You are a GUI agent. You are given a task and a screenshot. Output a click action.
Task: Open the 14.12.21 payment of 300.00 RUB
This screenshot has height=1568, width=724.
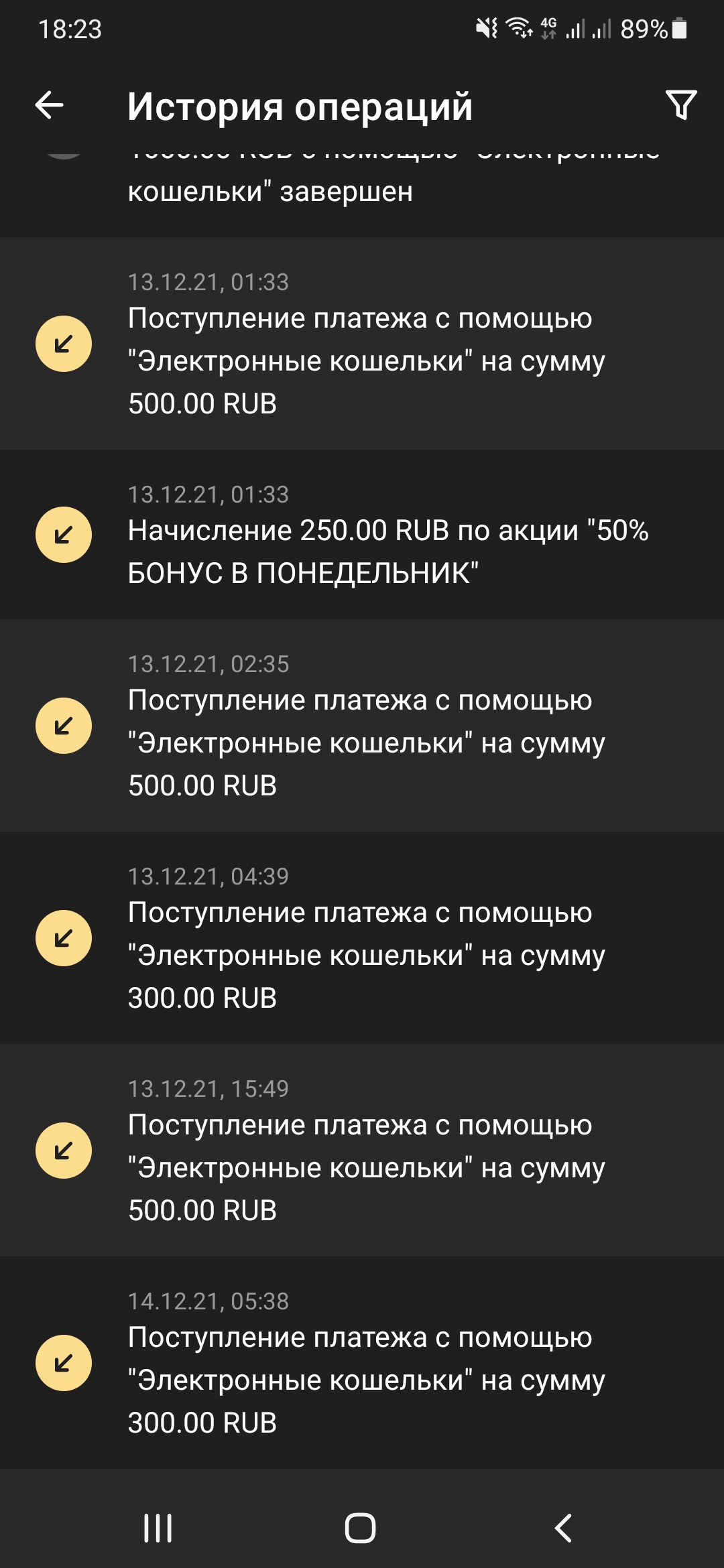click(362, 1363)
